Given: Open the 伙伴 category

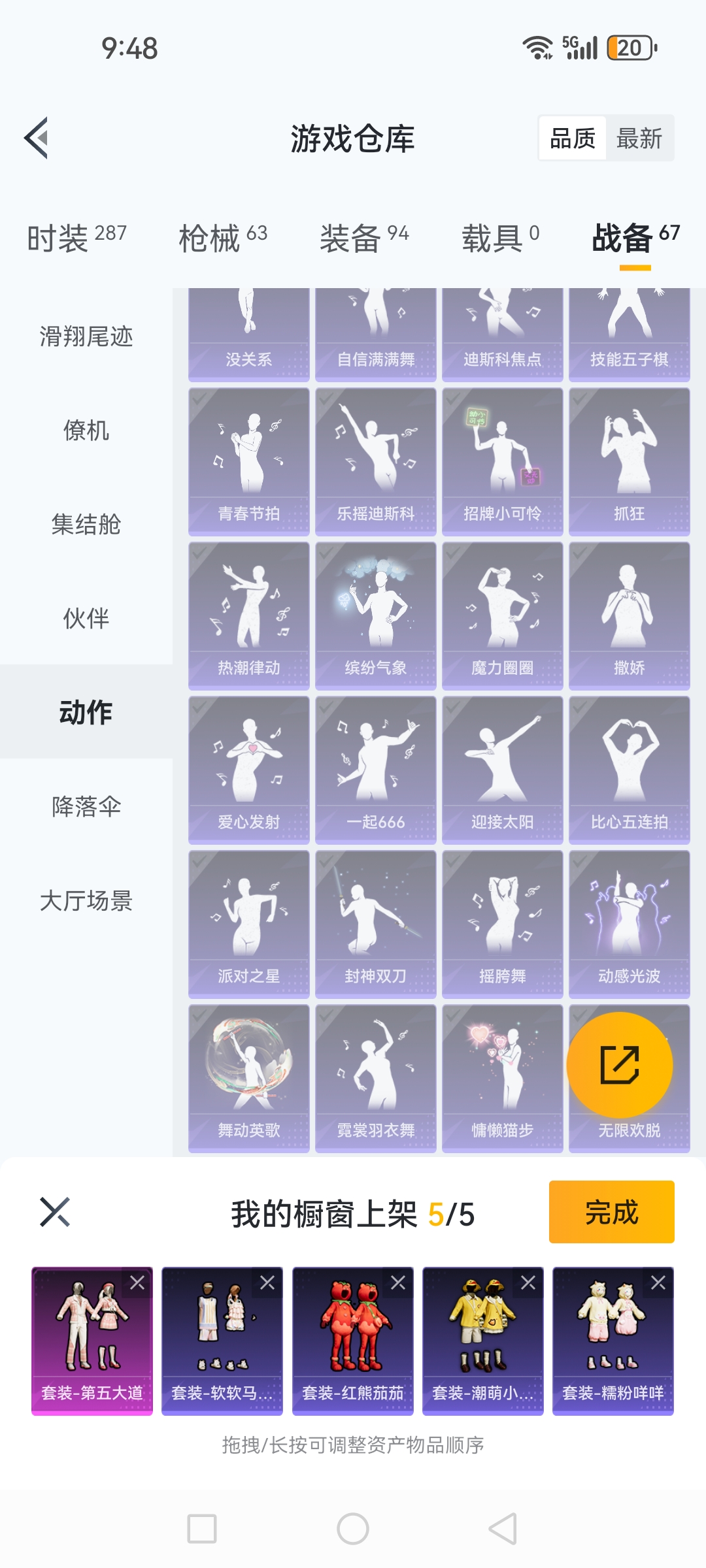Looking at the screenshot, I should click(x=86, y=618).
